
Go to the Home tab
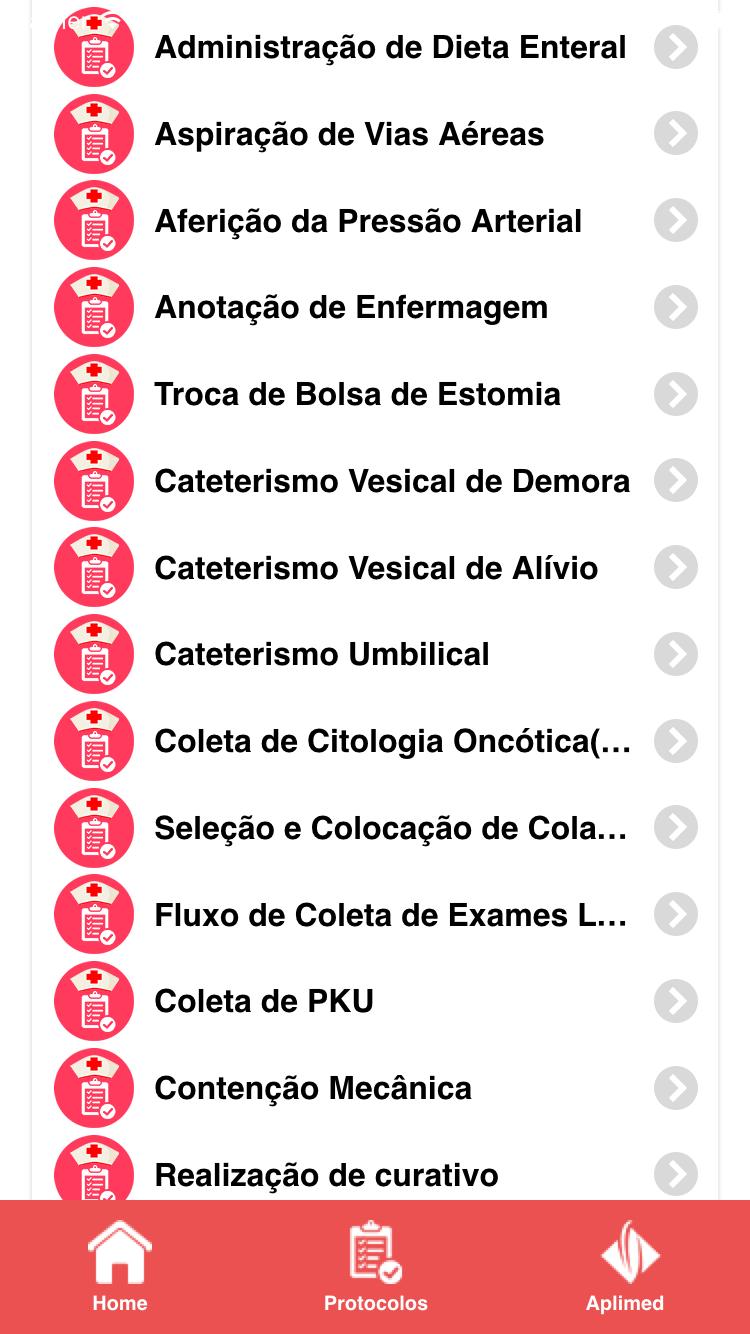120,1267
